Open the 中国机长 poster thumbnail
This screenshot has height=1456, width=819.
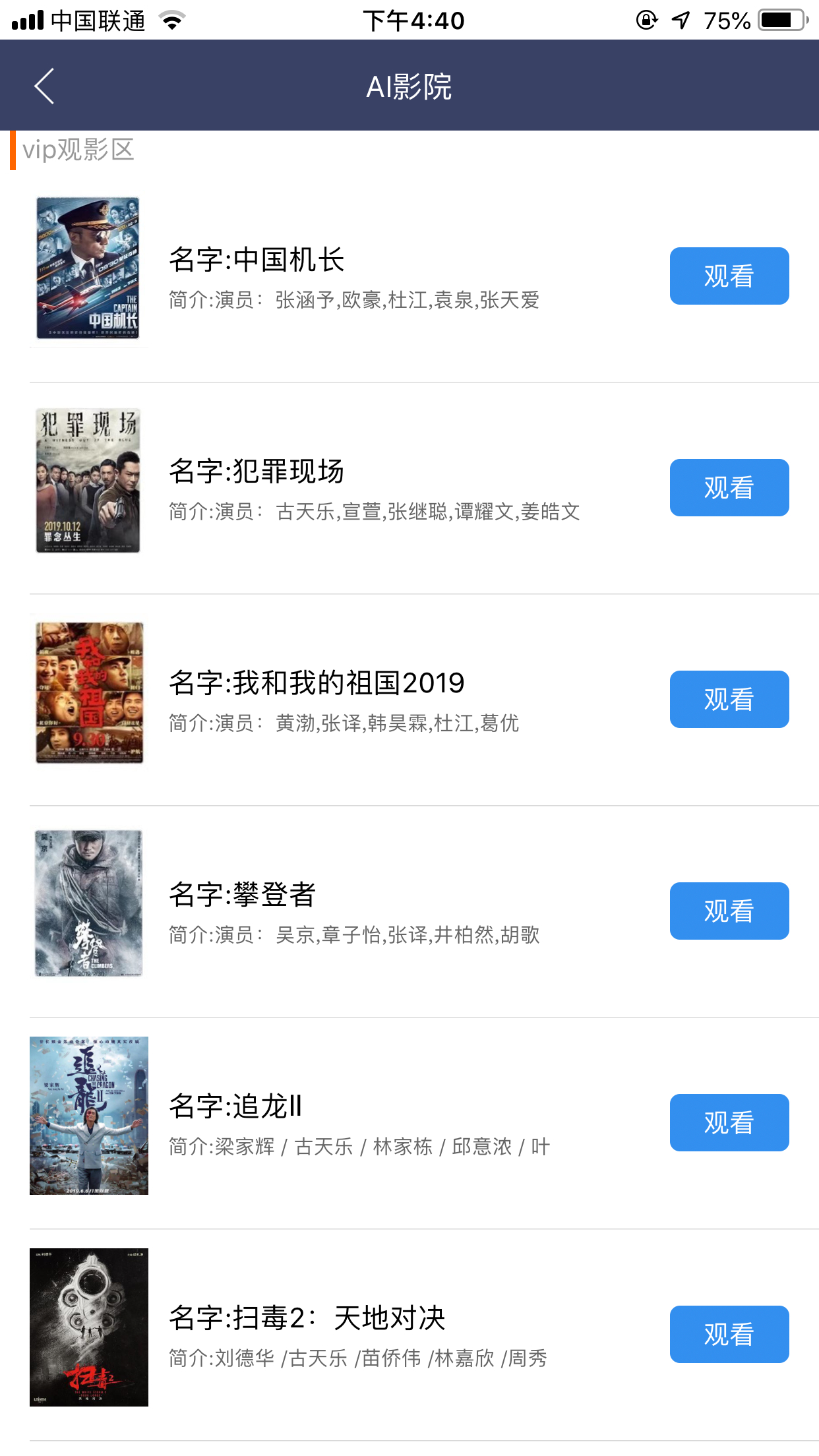click(88, 268)
